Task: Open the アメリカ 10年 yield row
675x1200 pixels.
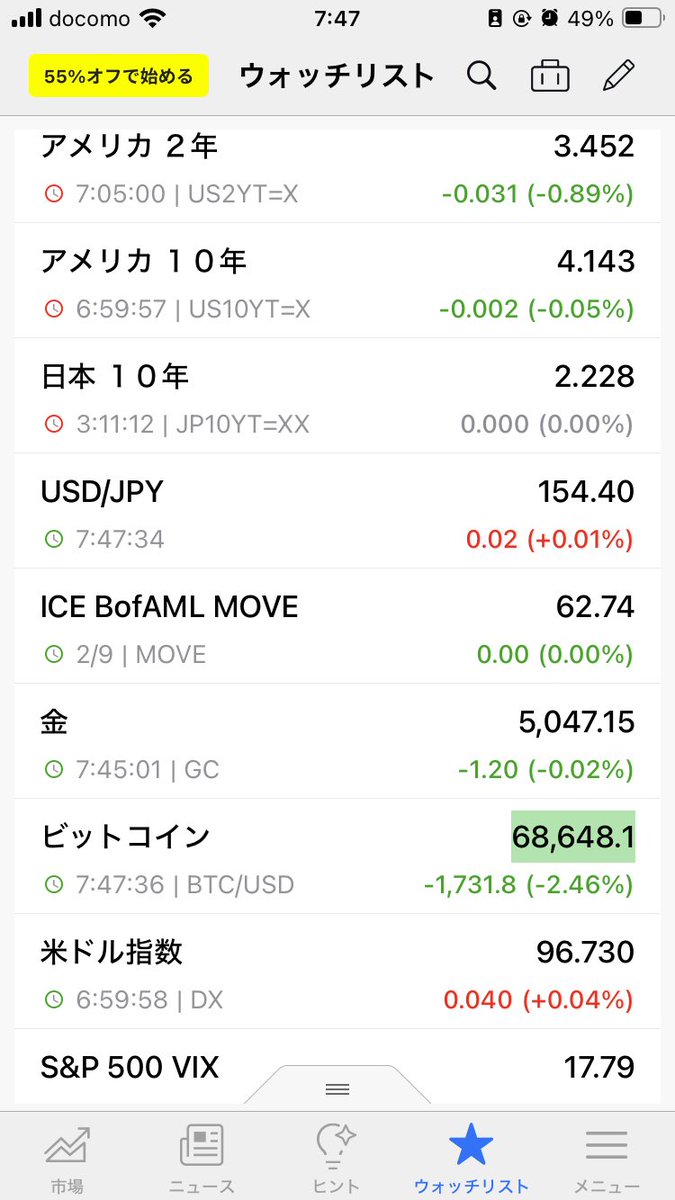Action: 337,283
